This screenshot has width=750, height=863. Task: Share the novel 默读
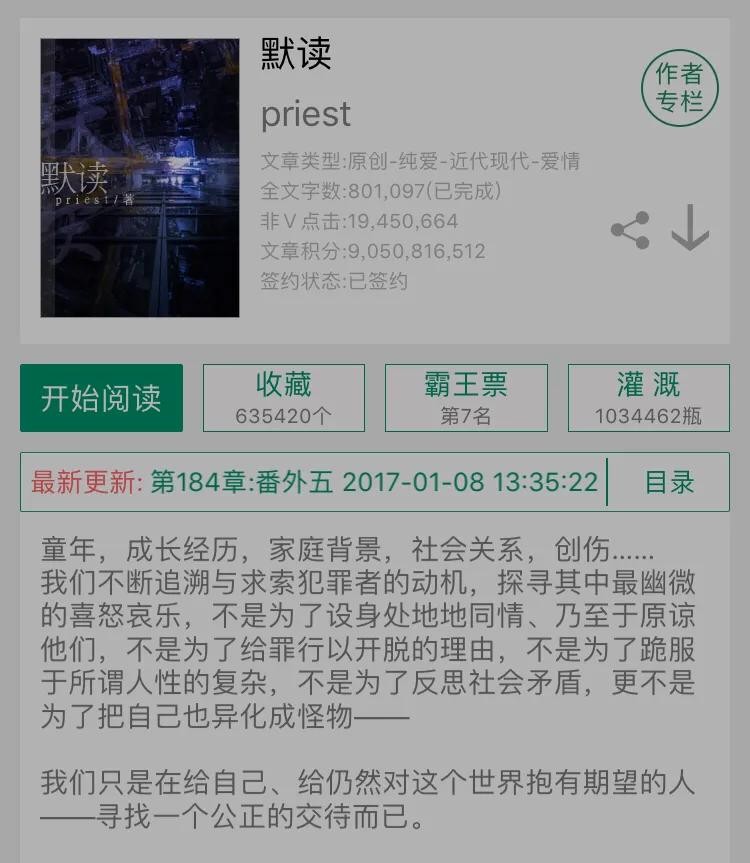point(630,230)
